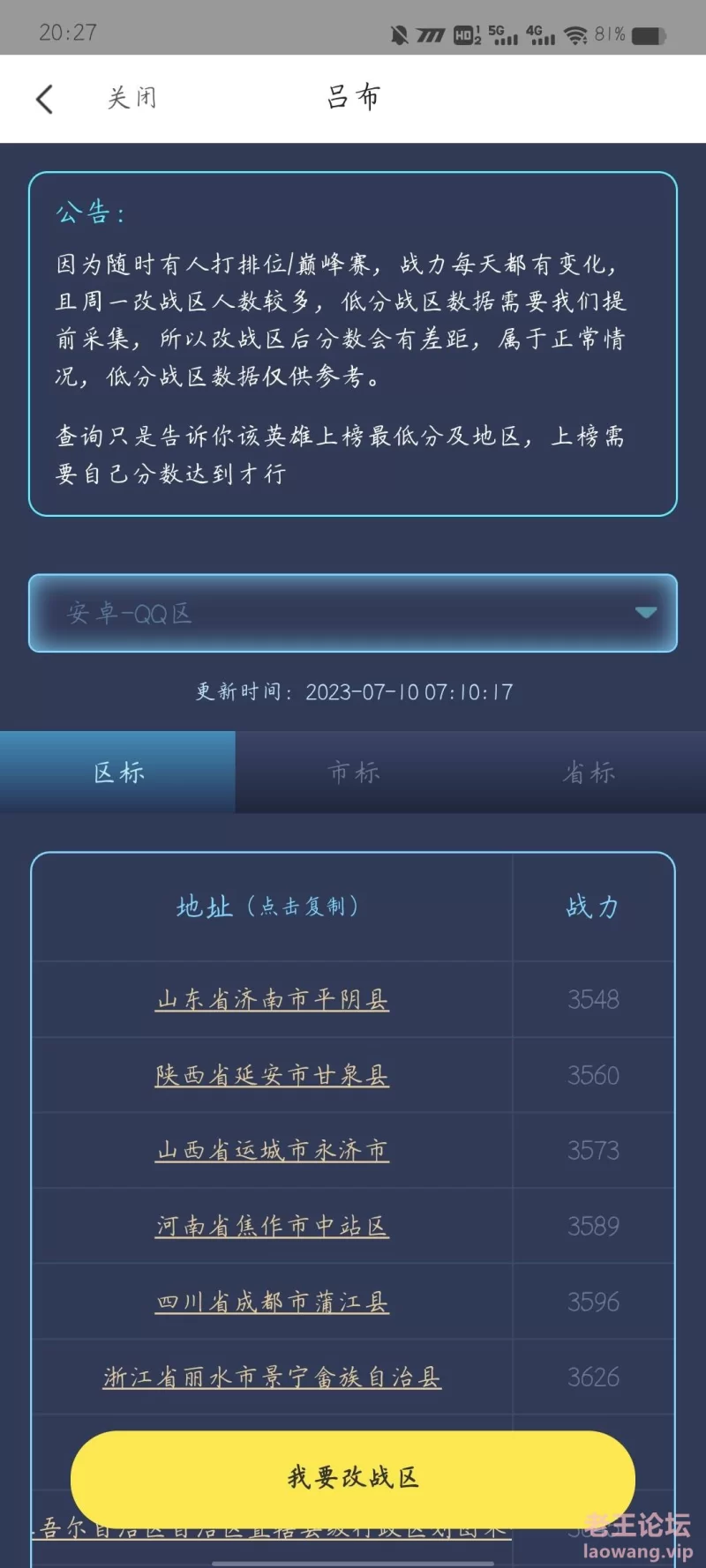Viewport: 706px width, 1568px height.
Task: Copy address 四川省成都市蒲江县
Action: tap(273, 1302)
